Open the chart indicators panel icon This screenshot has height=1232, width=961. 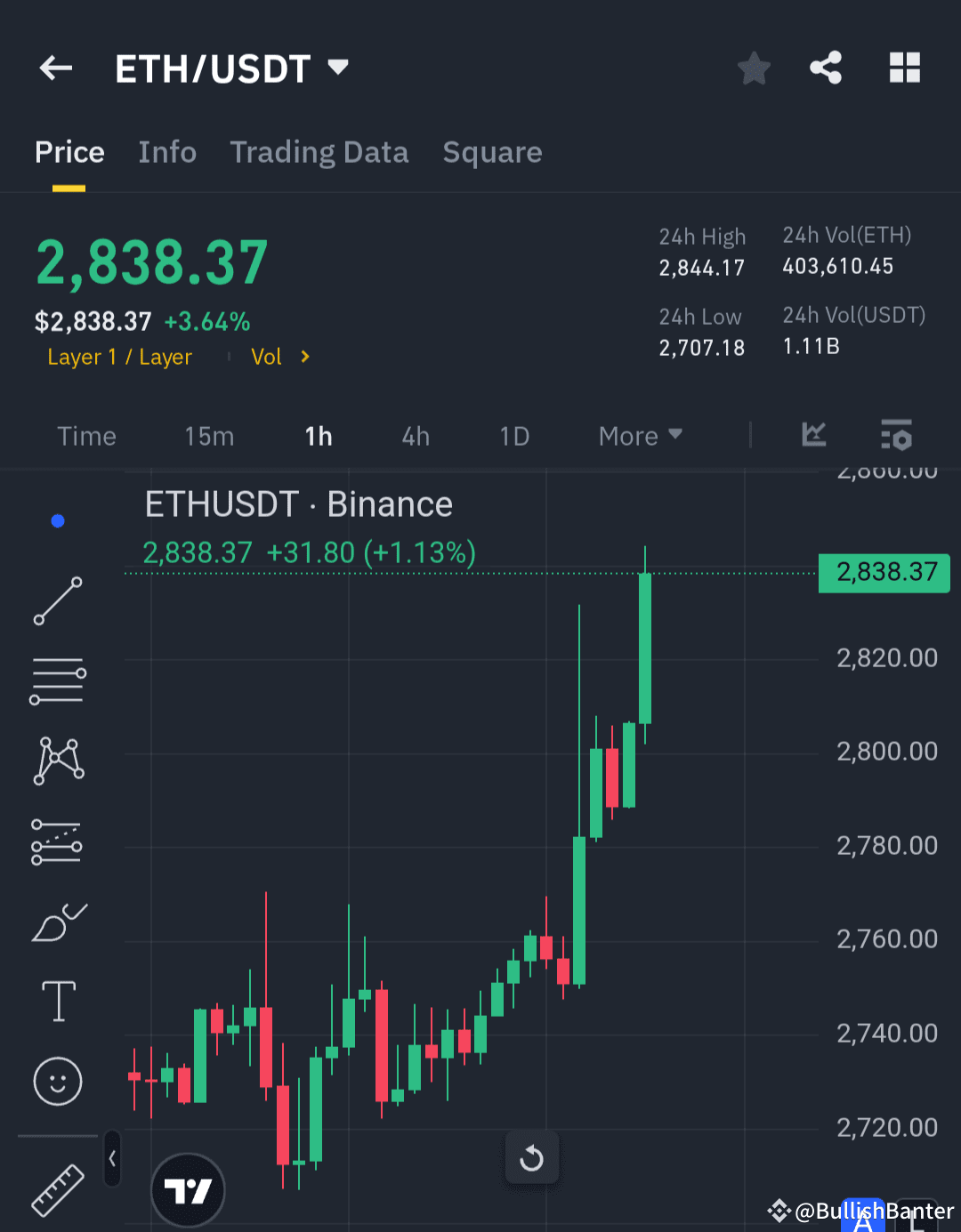pyautogui.click(x=896, y=436)
